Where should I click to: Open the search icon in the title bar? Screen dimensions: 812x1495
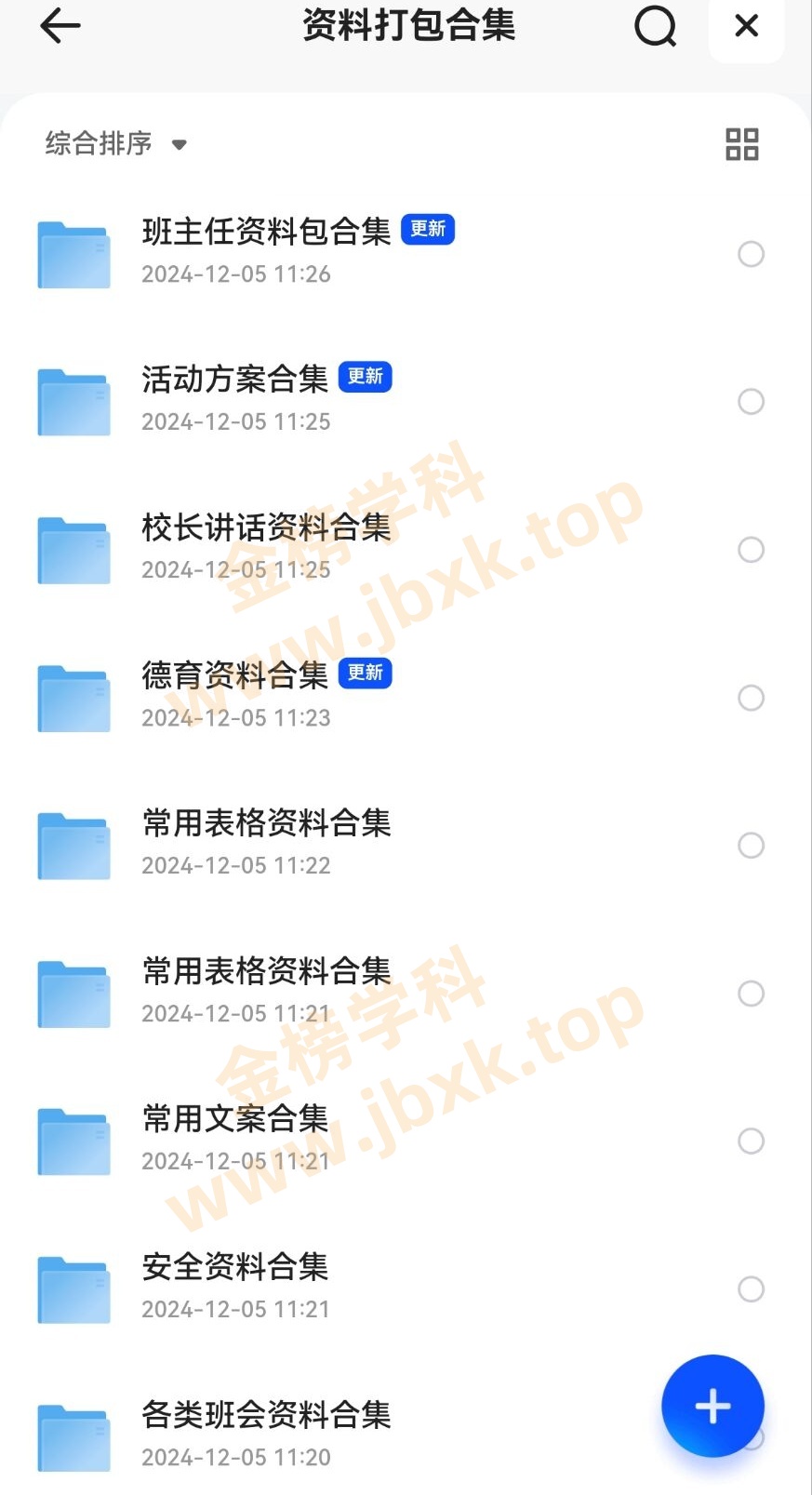click(655, 27)
